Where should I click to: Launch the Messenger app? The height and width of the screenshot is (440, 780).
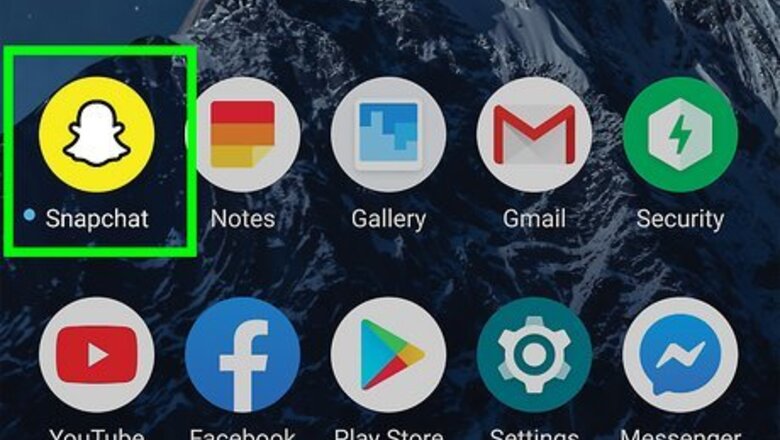680,354
